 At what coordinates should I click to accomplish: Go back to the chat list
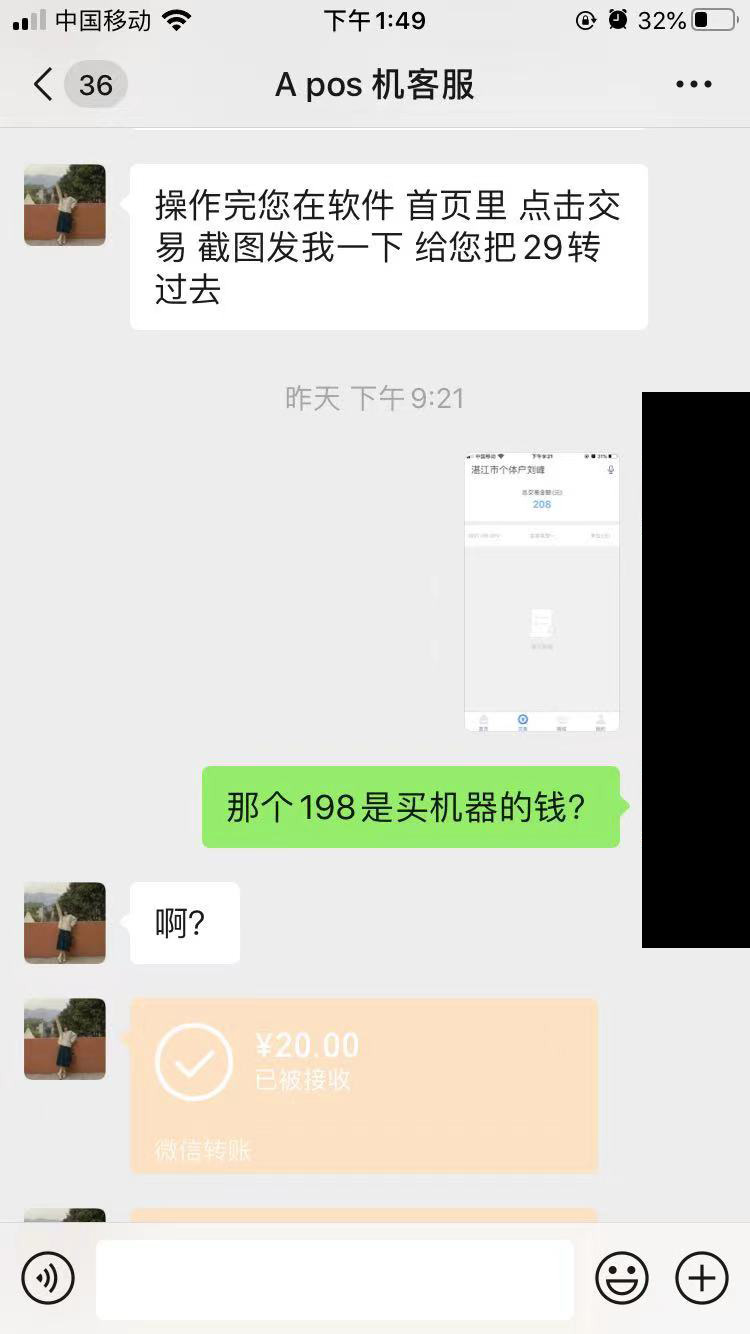click(x=44, y=85)
